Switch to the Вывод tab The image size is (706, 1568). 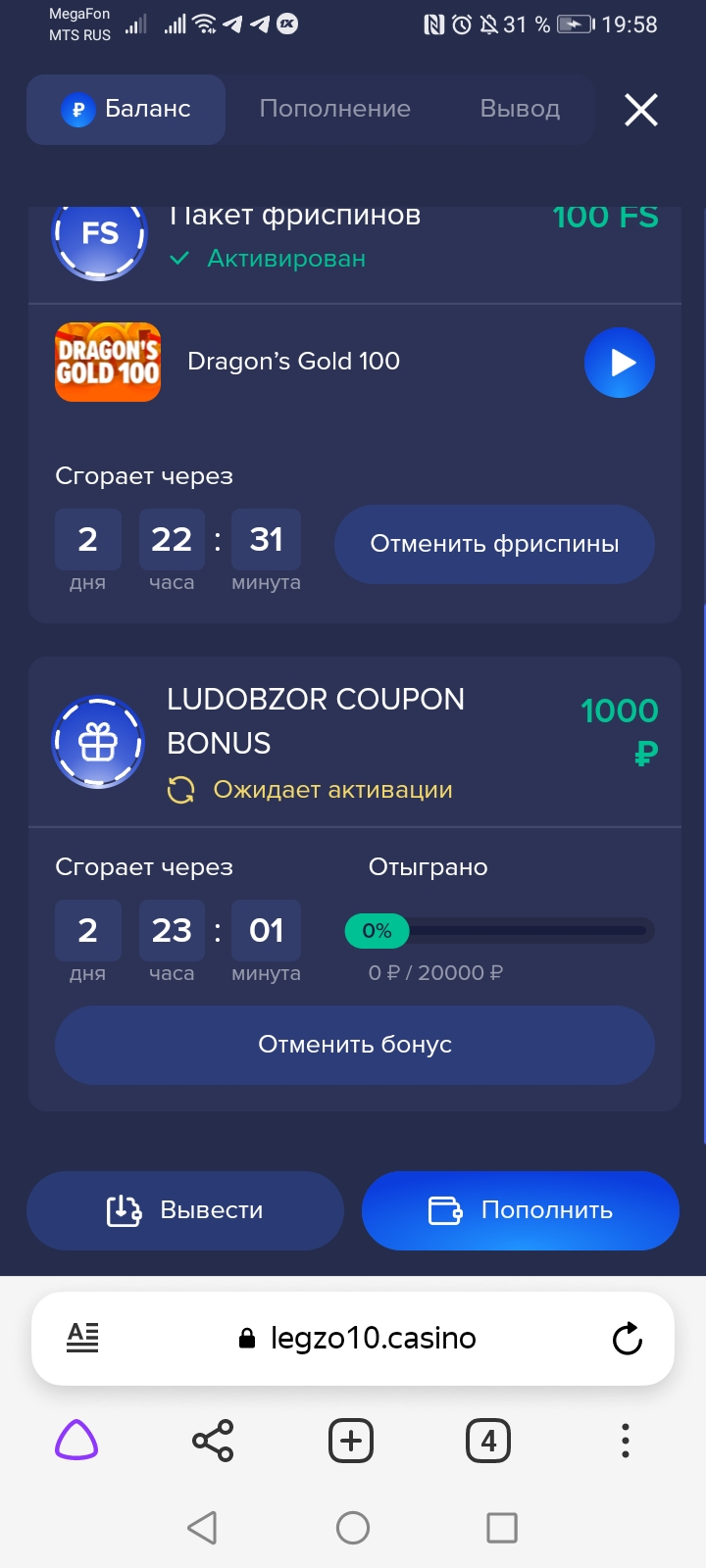[x=520, y=109]
